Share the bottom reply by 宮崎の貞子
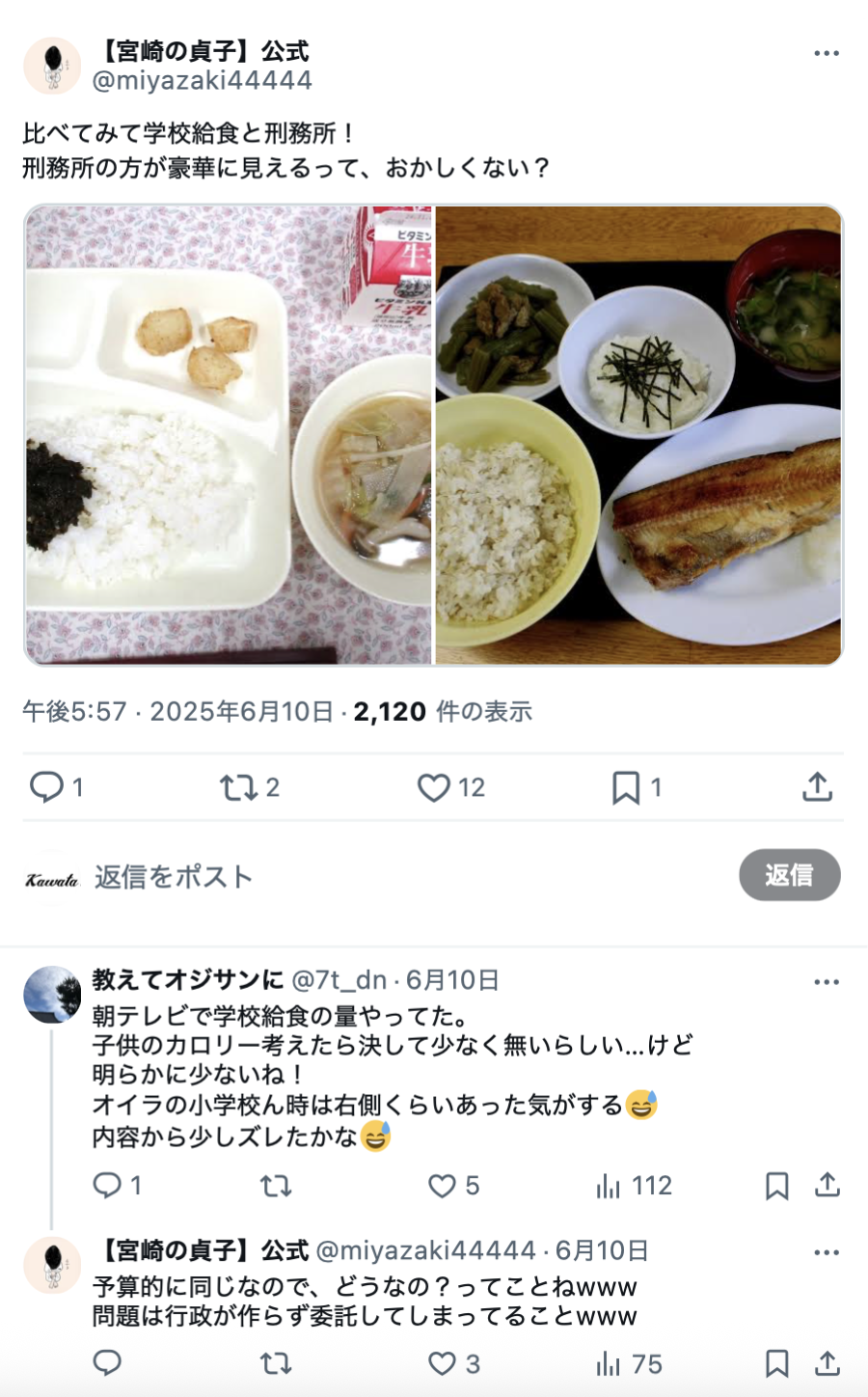 point(827,1363)
